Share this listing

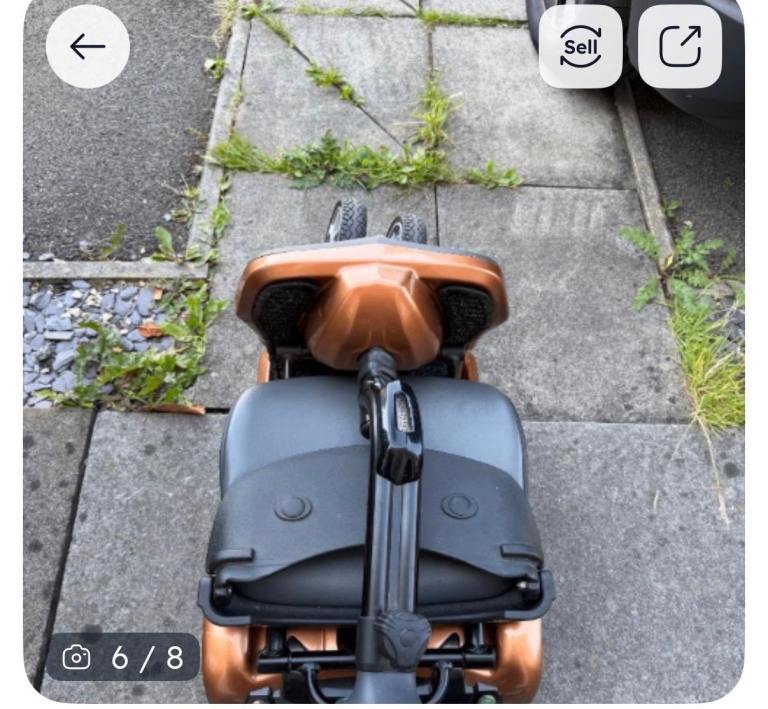pyautogui.click(x=680, y=47)
